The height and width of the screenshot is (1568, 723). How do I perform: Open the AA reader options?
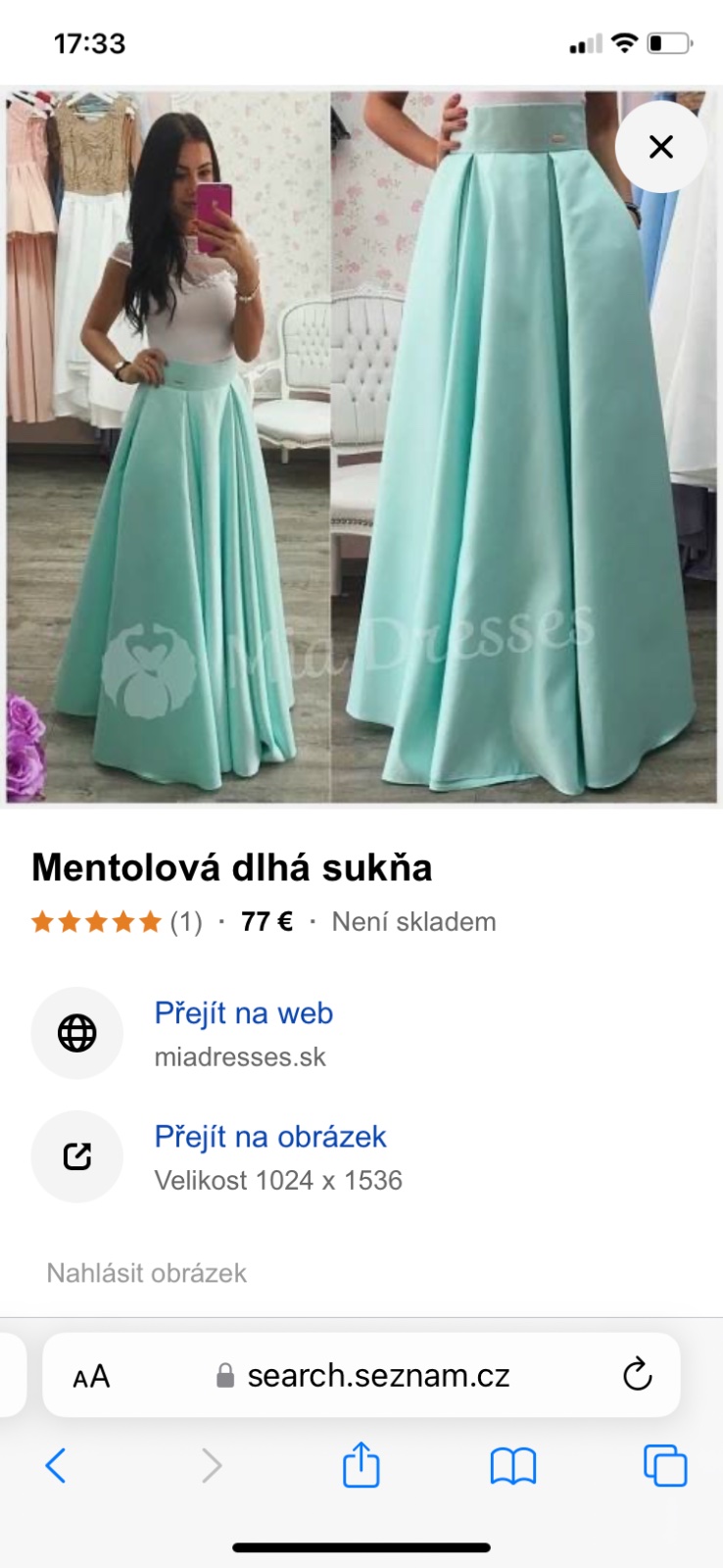pyautogui.click(x=91, y=1377)
